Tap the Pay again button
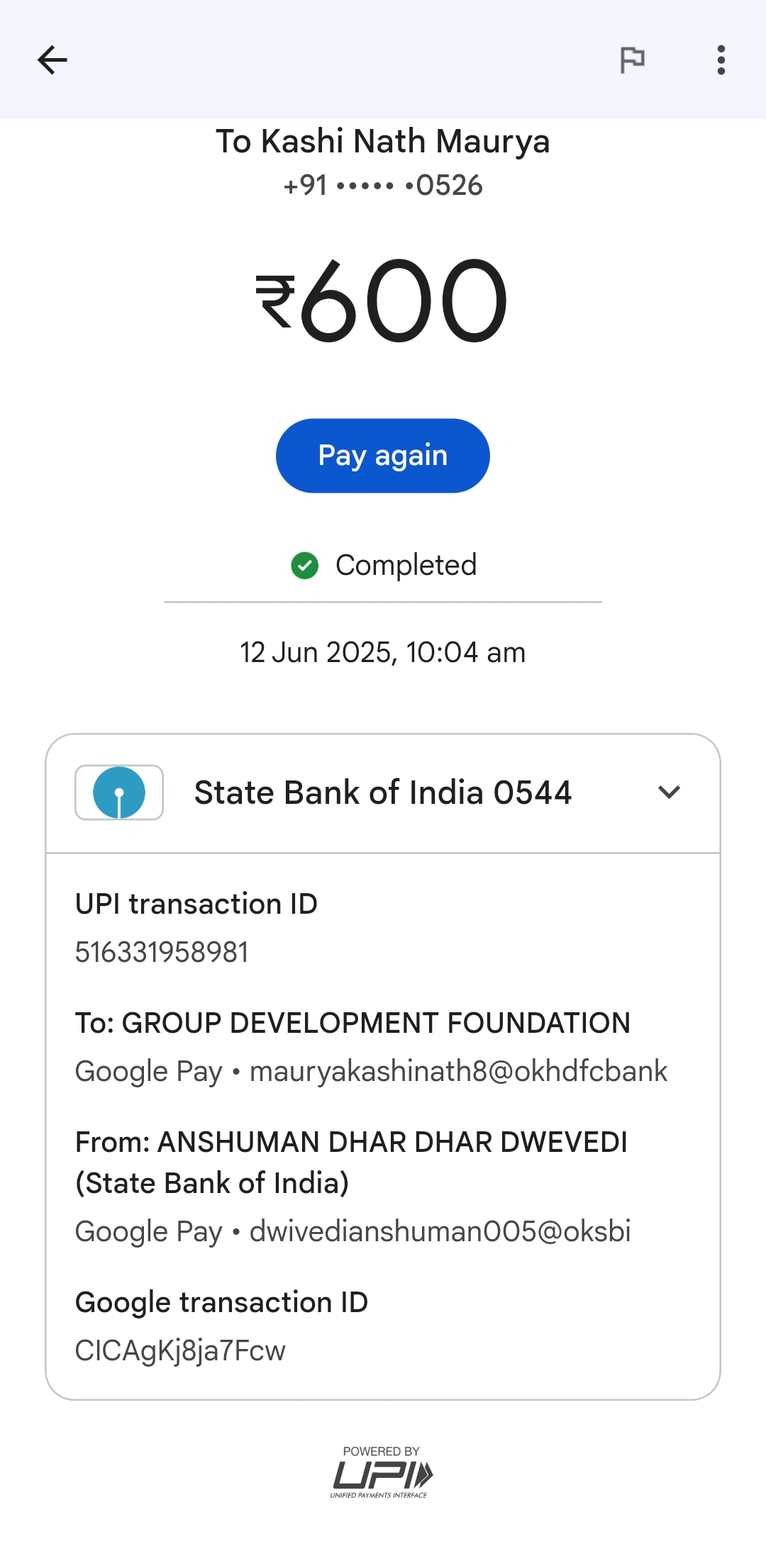The width and height of the screenshot is (766, 1568). tap(383, 456)
